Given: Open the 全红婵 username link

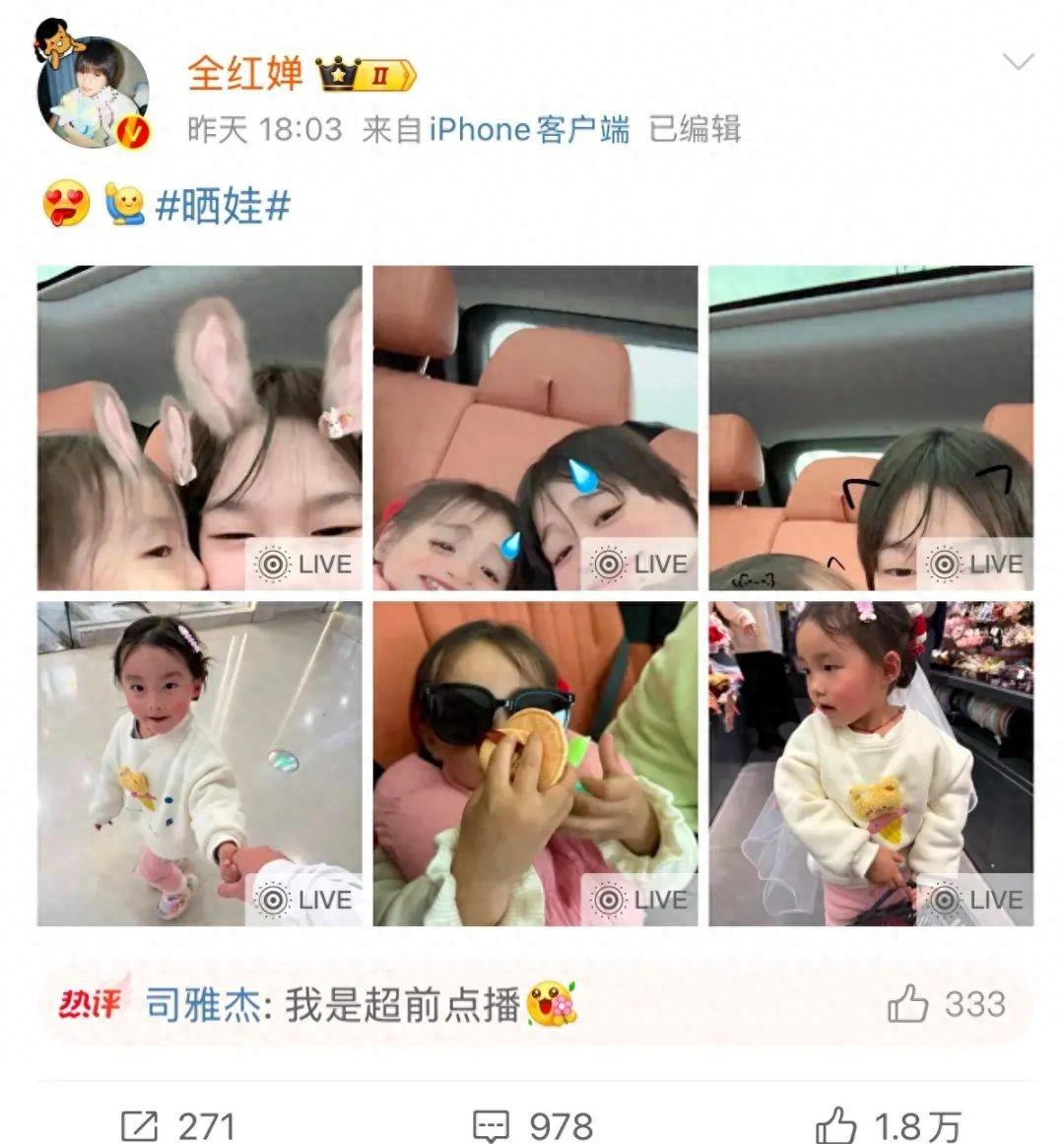Looking at the screenshot, I should [x=245, y=73].
